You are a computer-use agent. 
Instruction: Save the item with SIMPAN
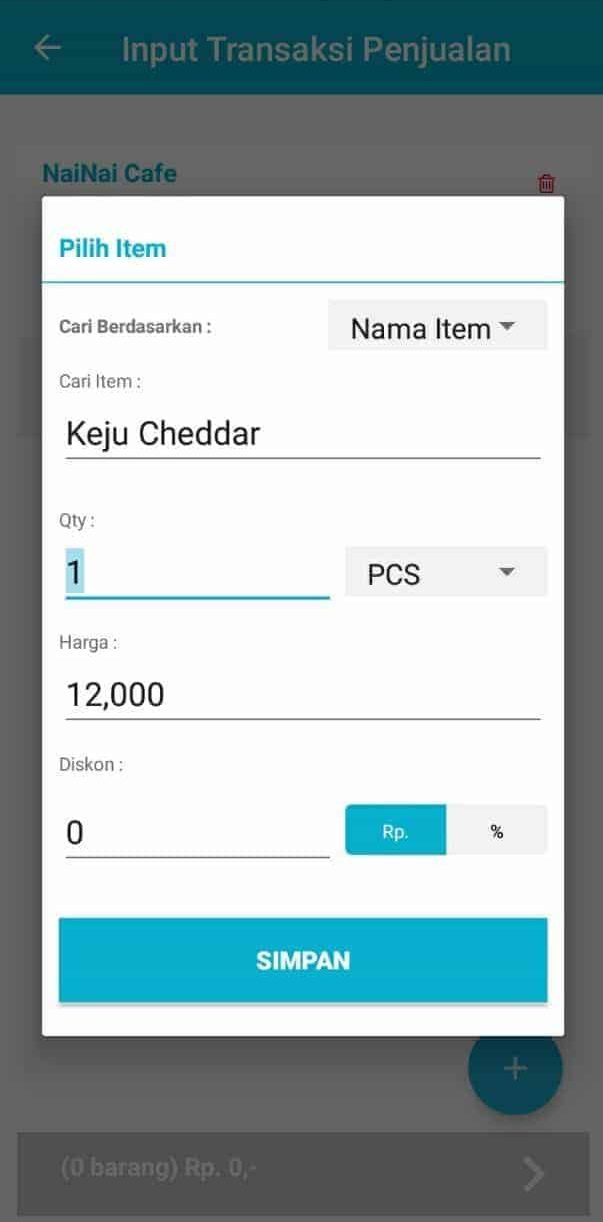pos(303,961)
